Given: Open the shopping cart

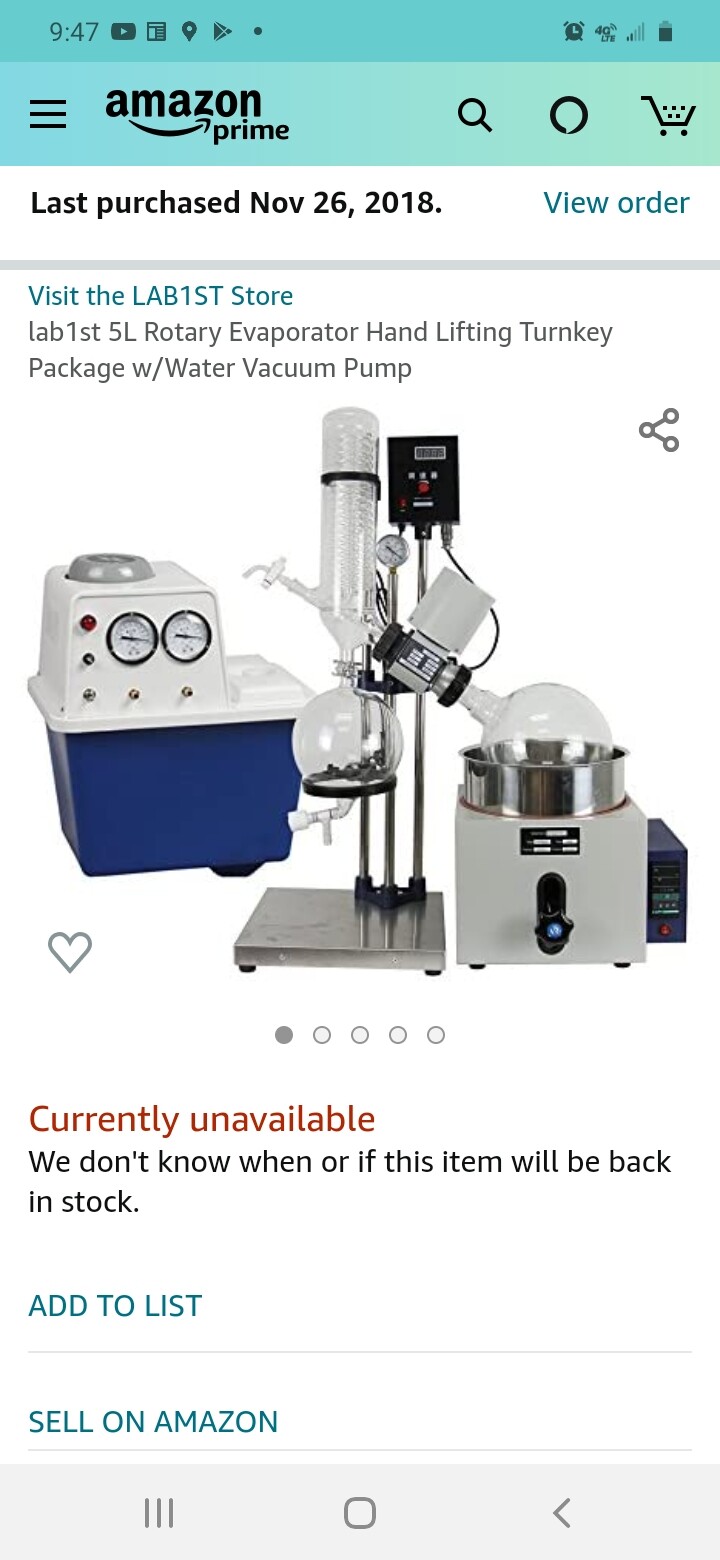Looking at the screenshot, I should point(668,116).
